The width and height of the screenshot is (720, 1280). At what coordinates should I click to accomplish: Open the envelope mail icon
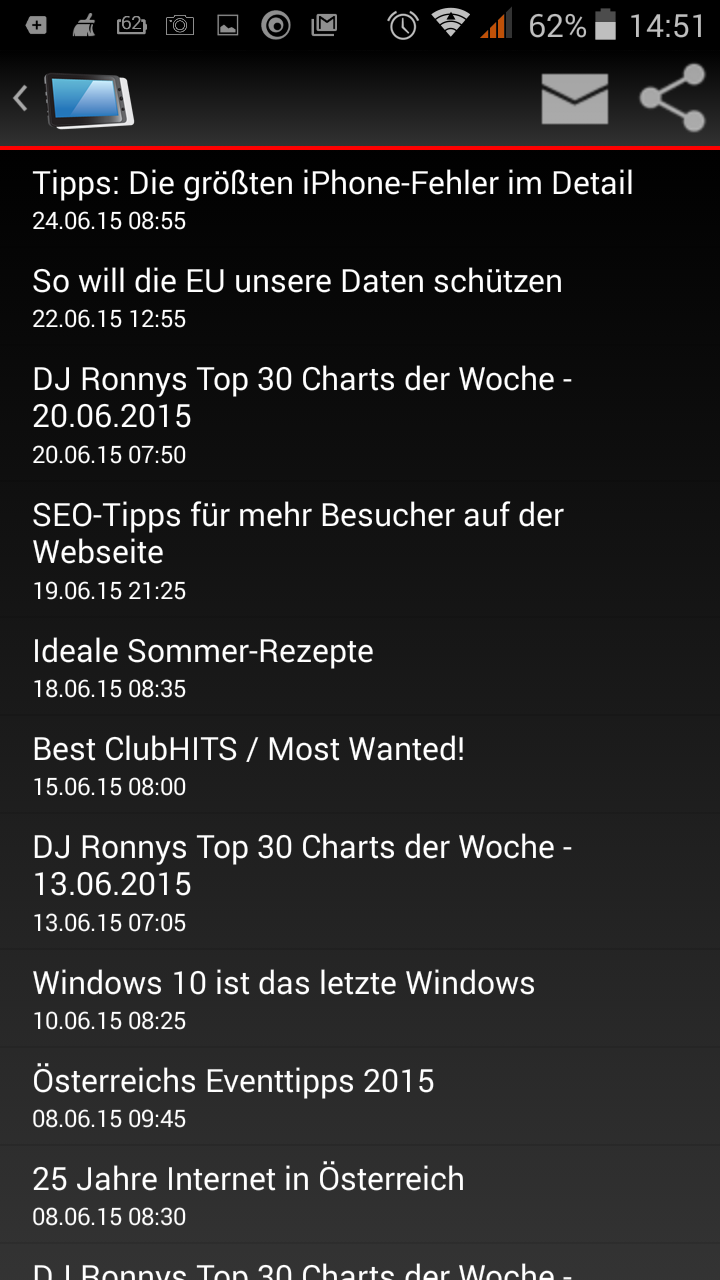point(574,98)
